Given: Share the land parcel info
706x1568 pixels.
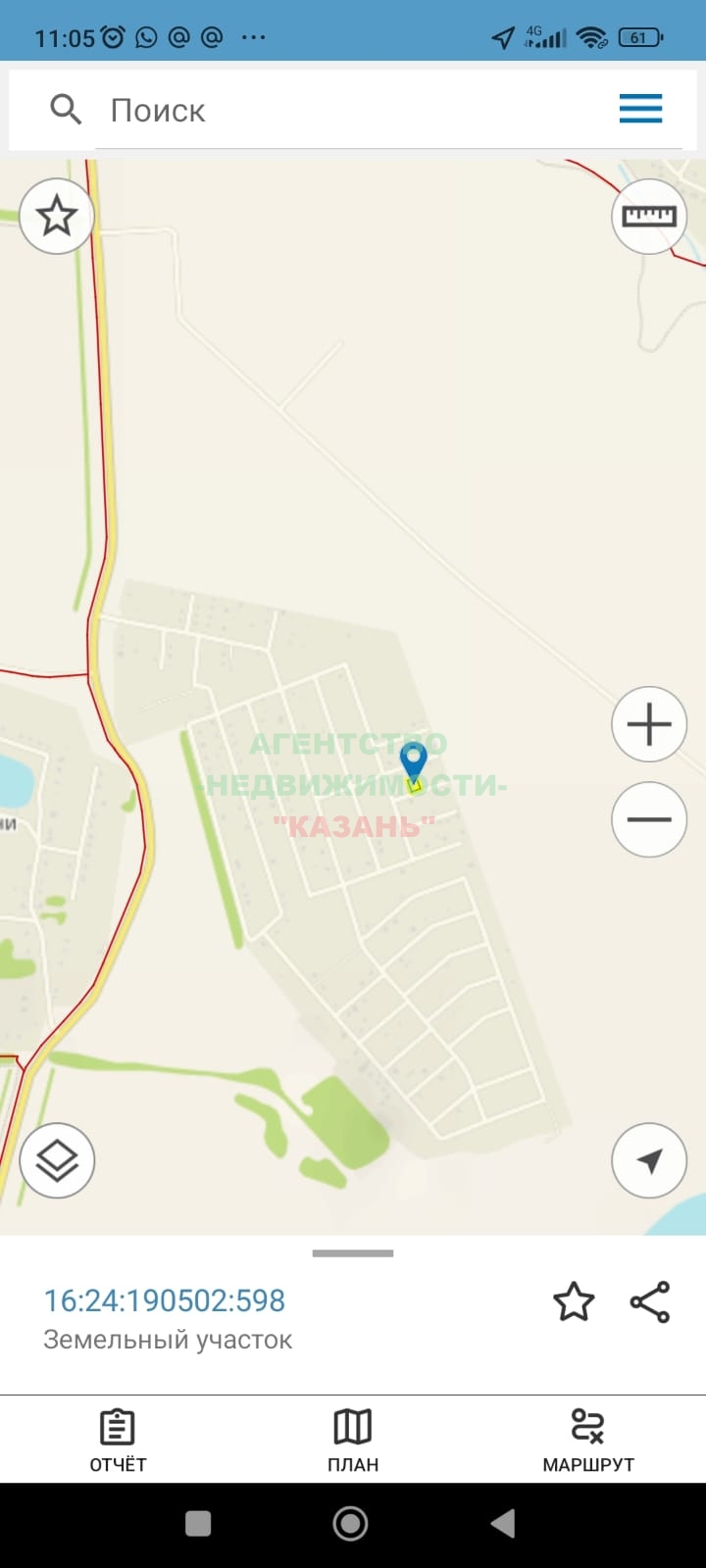Looking at the screenshot, I should [x=649, y=1302].
